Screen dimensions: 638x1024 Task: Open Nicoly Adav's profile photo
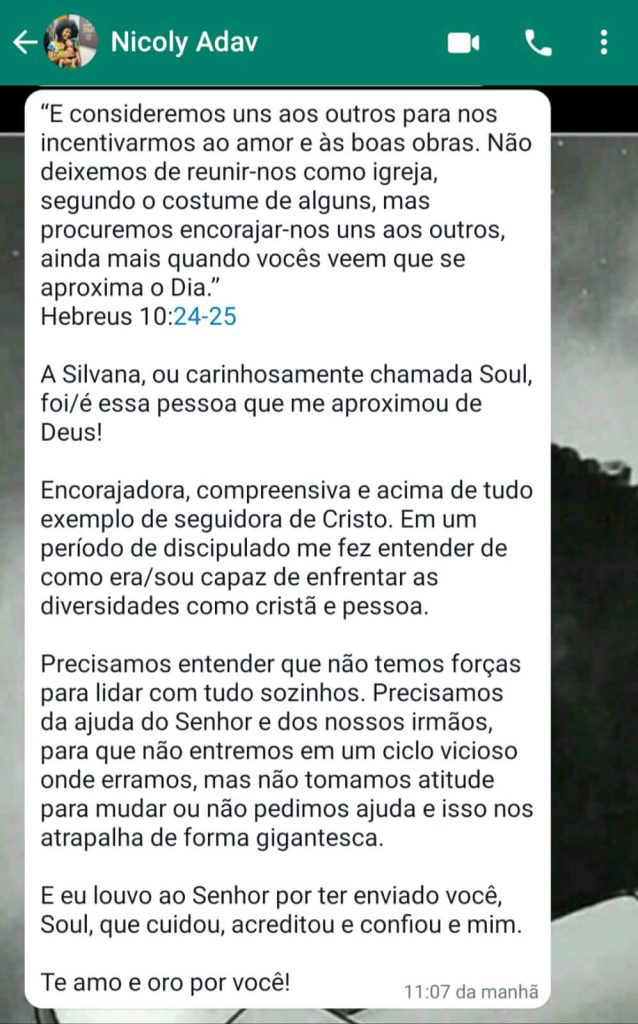click(71, 42)
